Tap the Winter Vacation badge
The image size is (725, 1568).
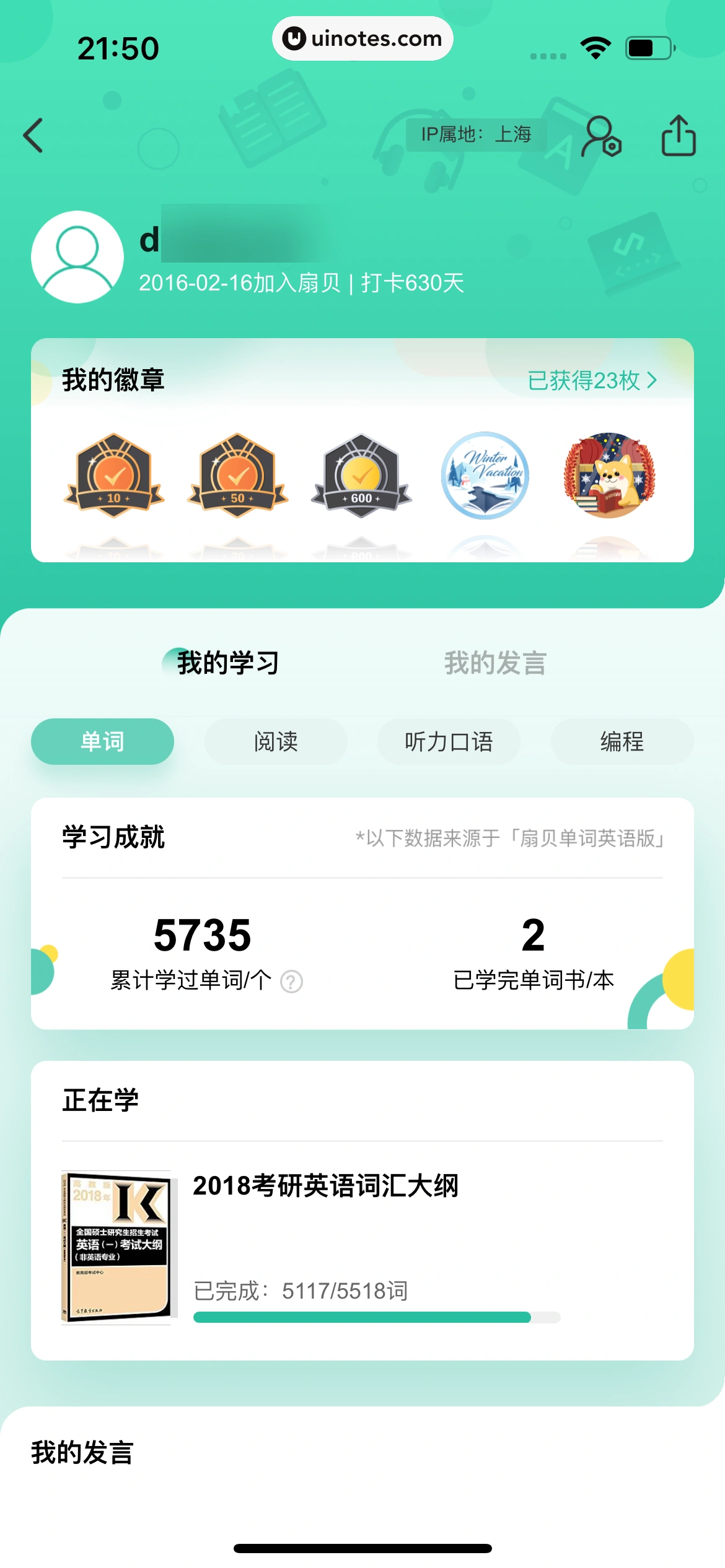point(485,477)
